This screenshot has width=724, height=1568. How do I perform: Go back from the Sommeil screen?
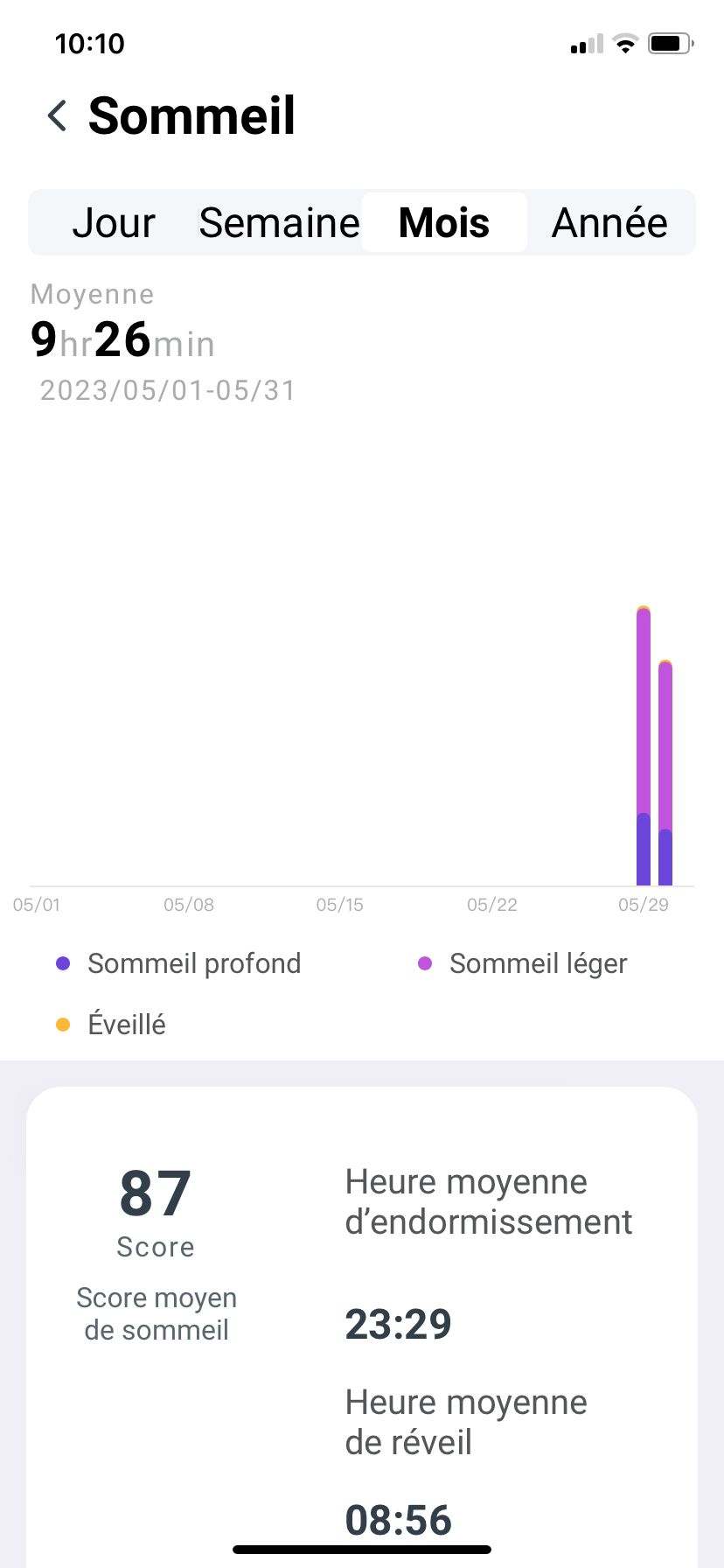58,115
